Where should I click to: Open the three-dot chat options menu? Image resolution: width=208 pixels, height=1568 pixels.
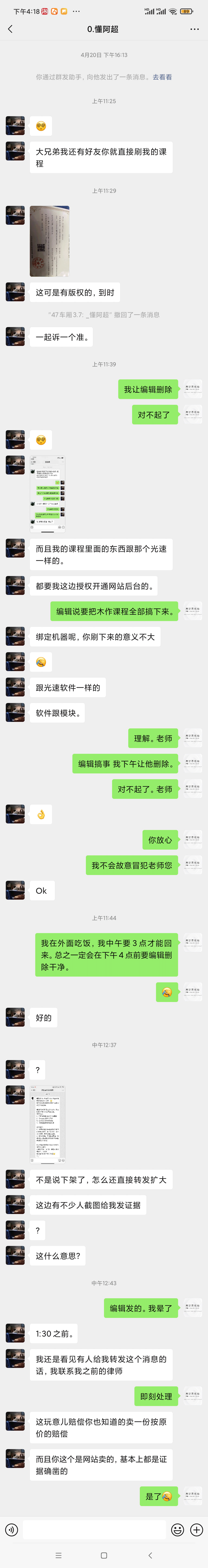pyautogui.click(x=194, y=29)
